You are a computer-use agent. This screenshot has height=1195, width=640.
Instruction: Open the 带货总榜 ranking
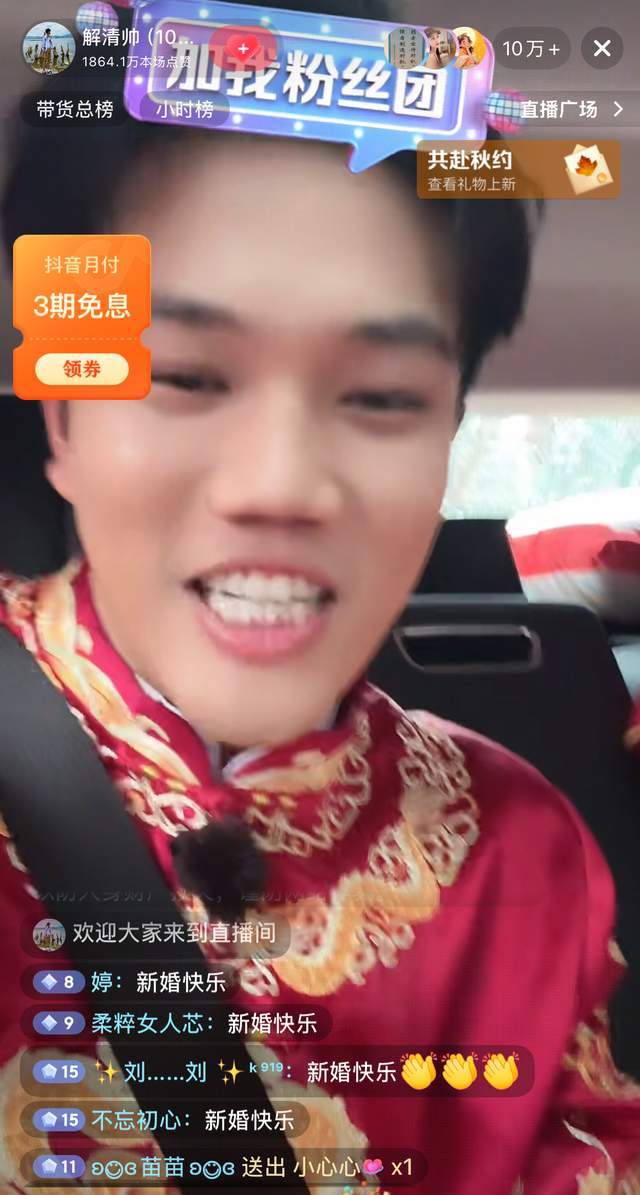click(x=75, y=109)
